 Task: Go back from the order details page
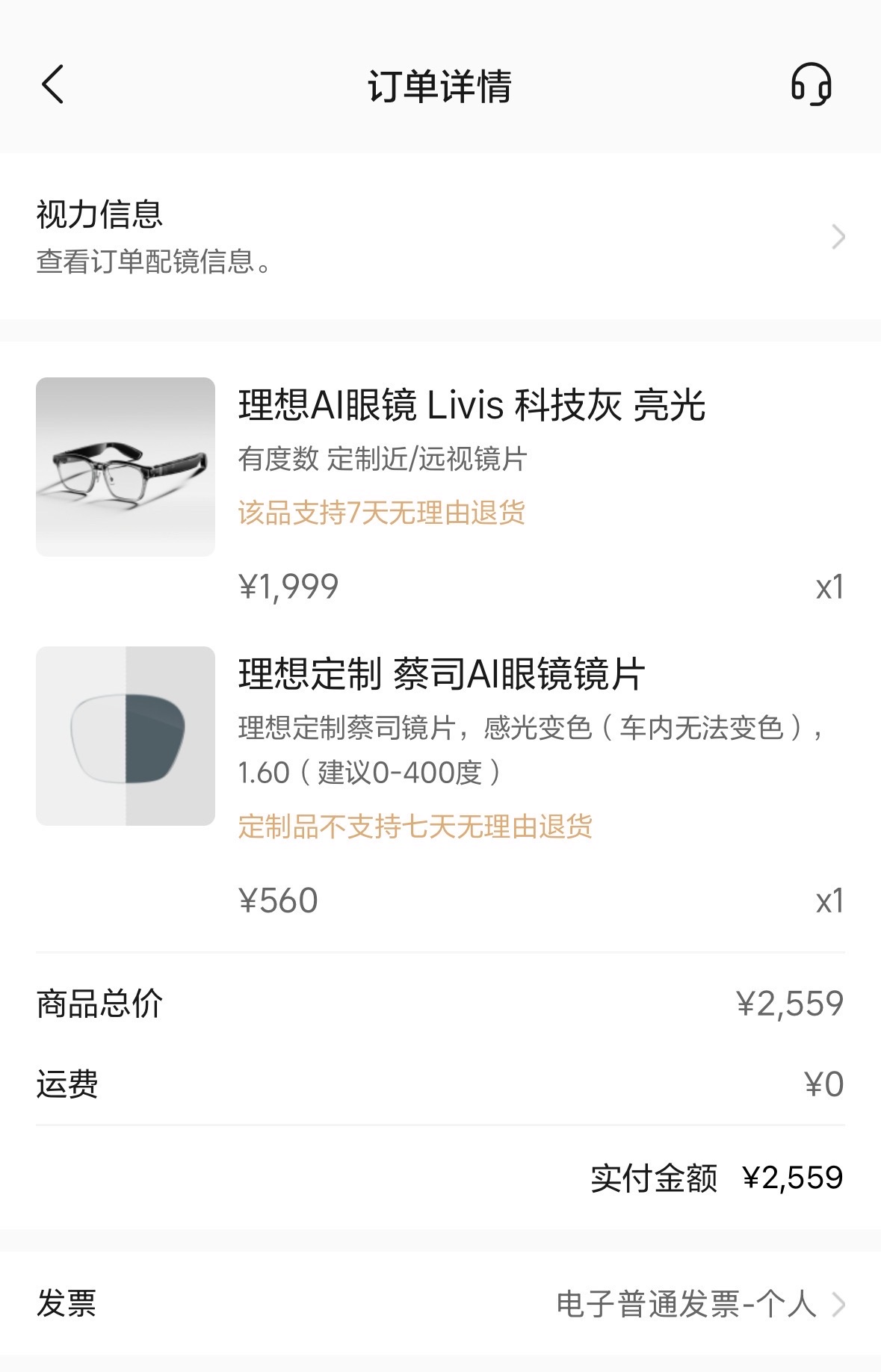(x=53, y=84)
